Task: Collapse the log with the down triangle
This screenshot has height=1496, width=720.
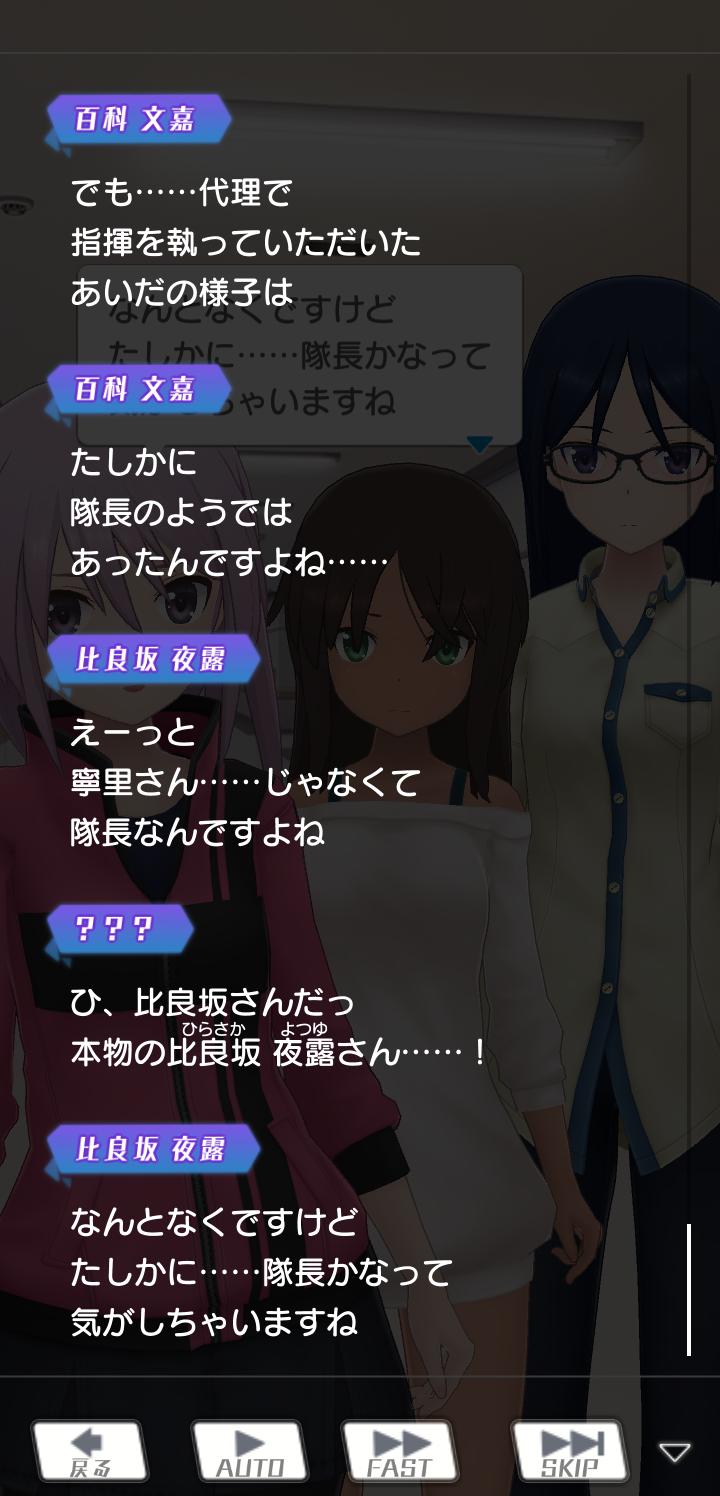Action: point(675,1452)
